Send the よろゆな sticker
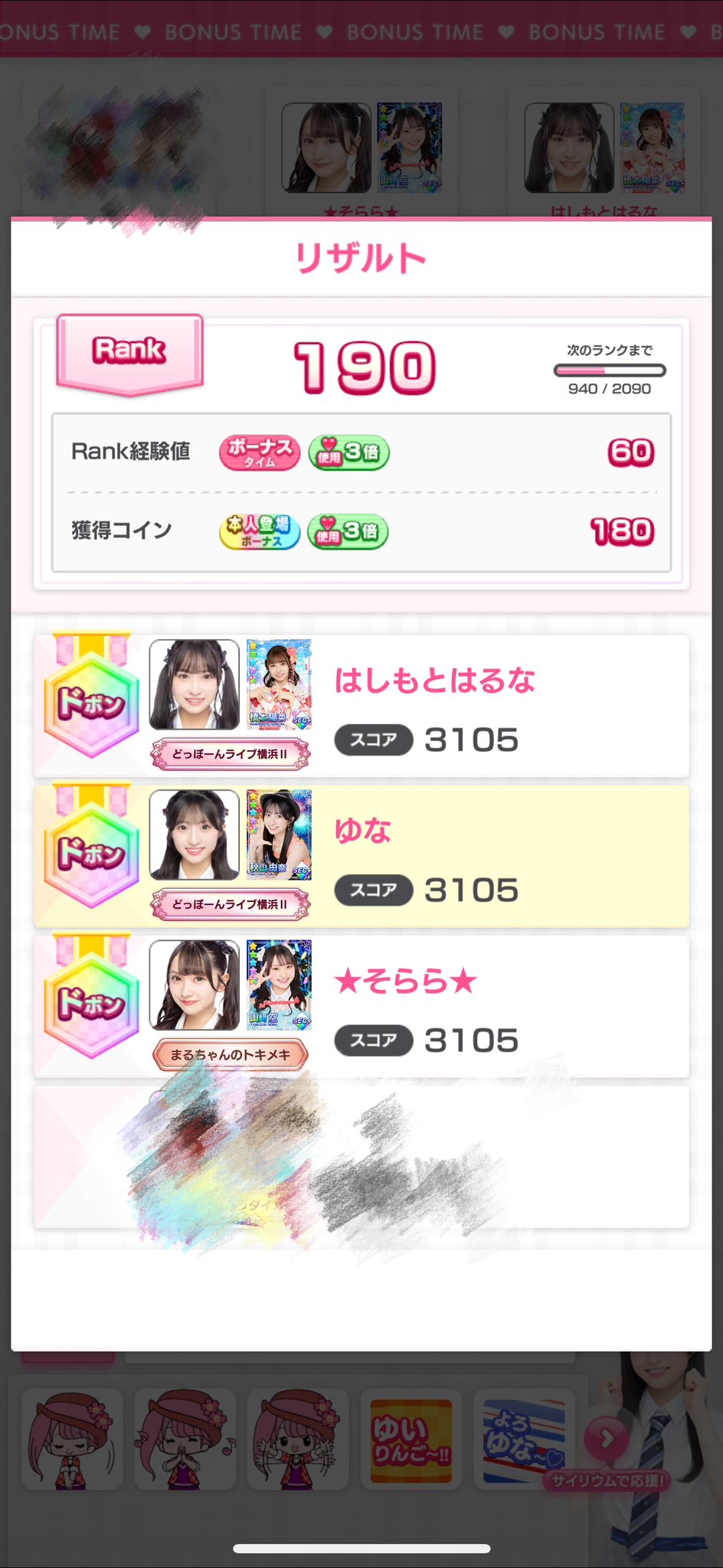The width and height of the screenshot is (723, 1568). (524, 1439)
